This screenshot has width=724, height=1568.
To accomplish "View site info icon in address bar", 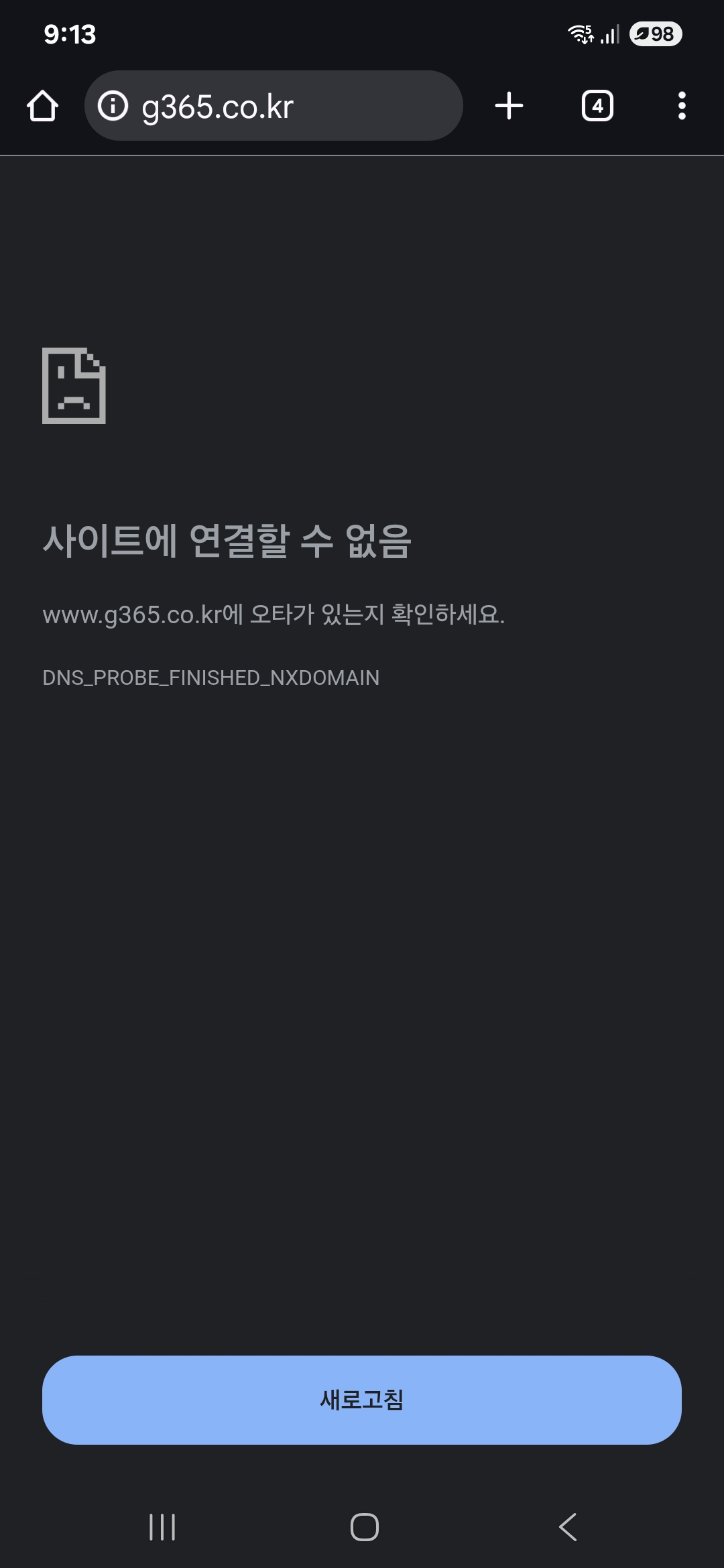I will (x=113, y=106).
